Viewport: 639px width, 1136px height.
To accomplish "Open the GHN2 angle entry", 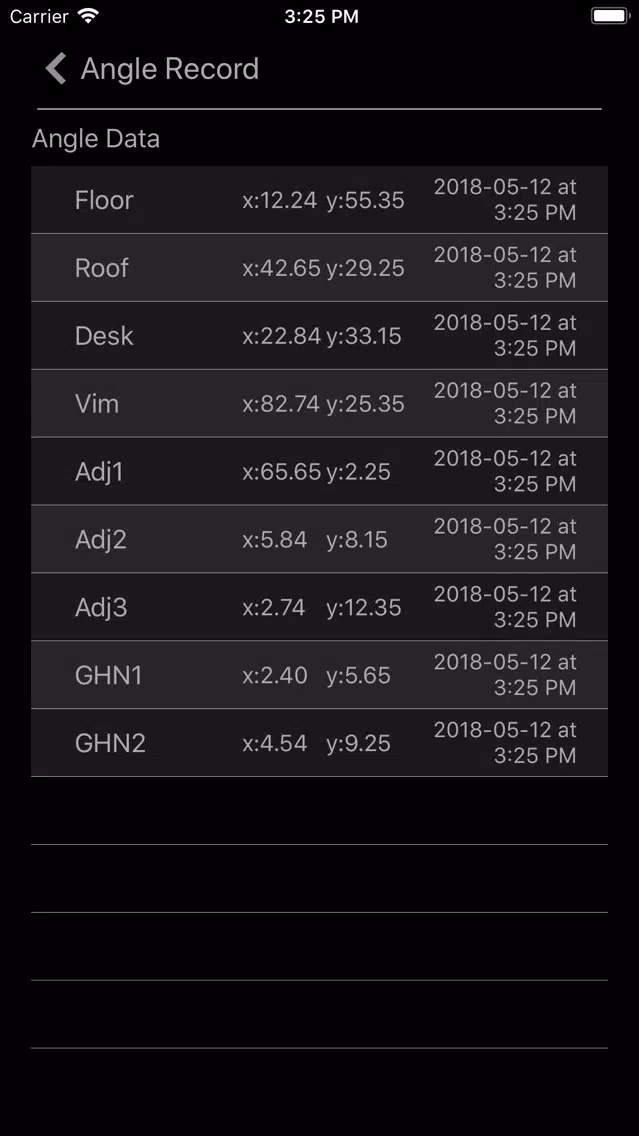I will [x=320, y=743].
